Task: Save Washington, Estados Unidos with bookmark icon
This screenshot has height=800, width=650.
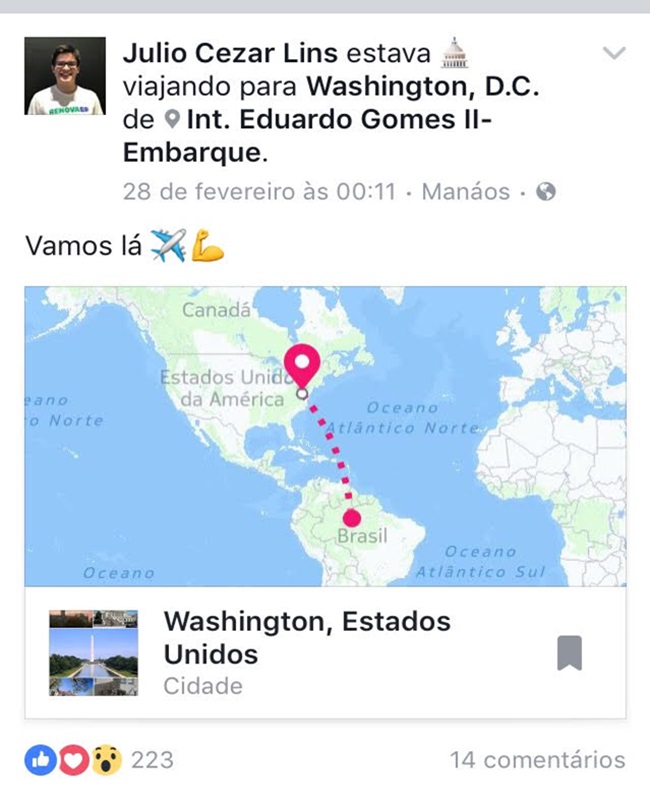Action: (569, 653)
